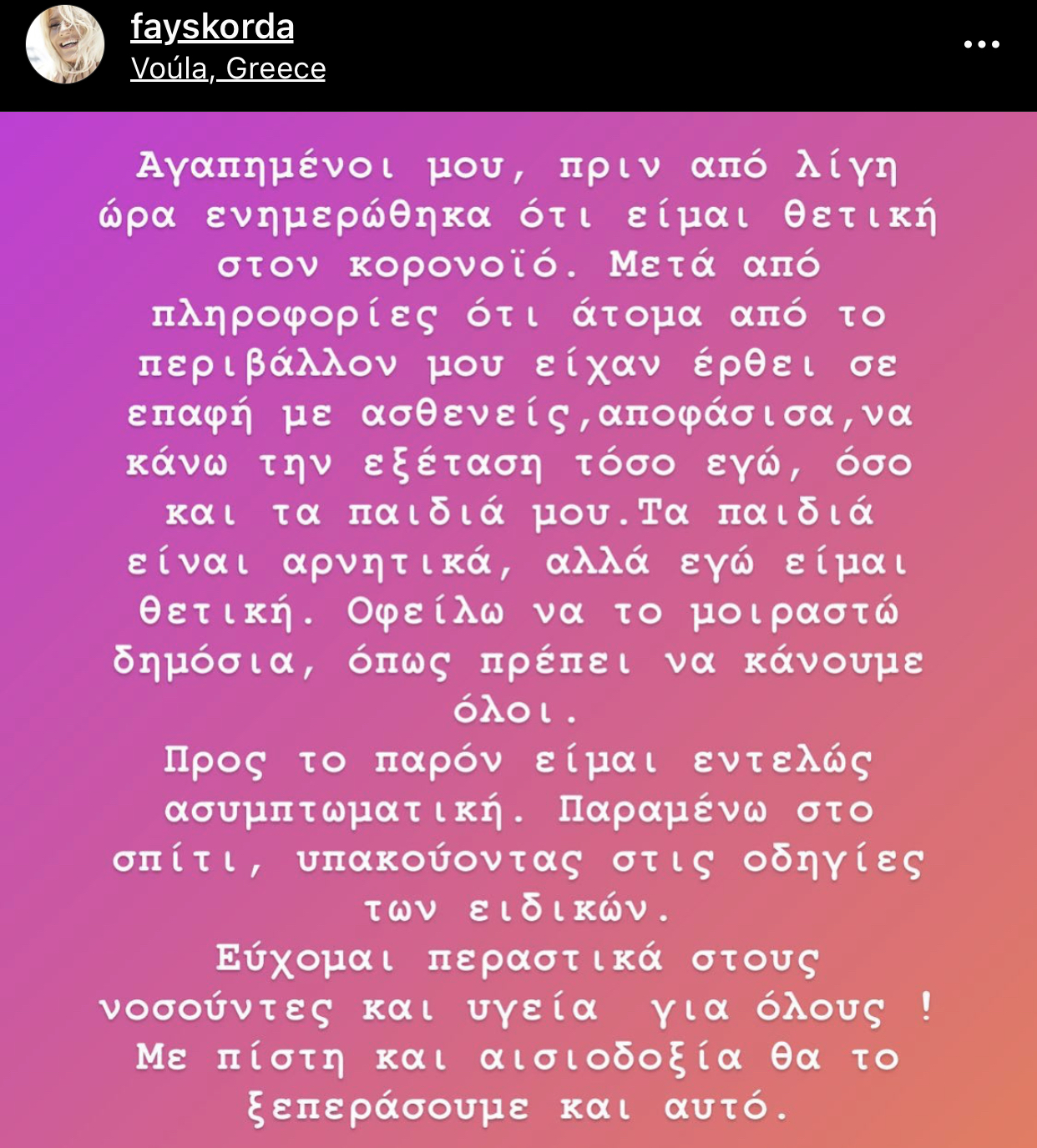The image size is (1037, 1148).
Task: Open the three-dot post options menu
Action: 981,44
